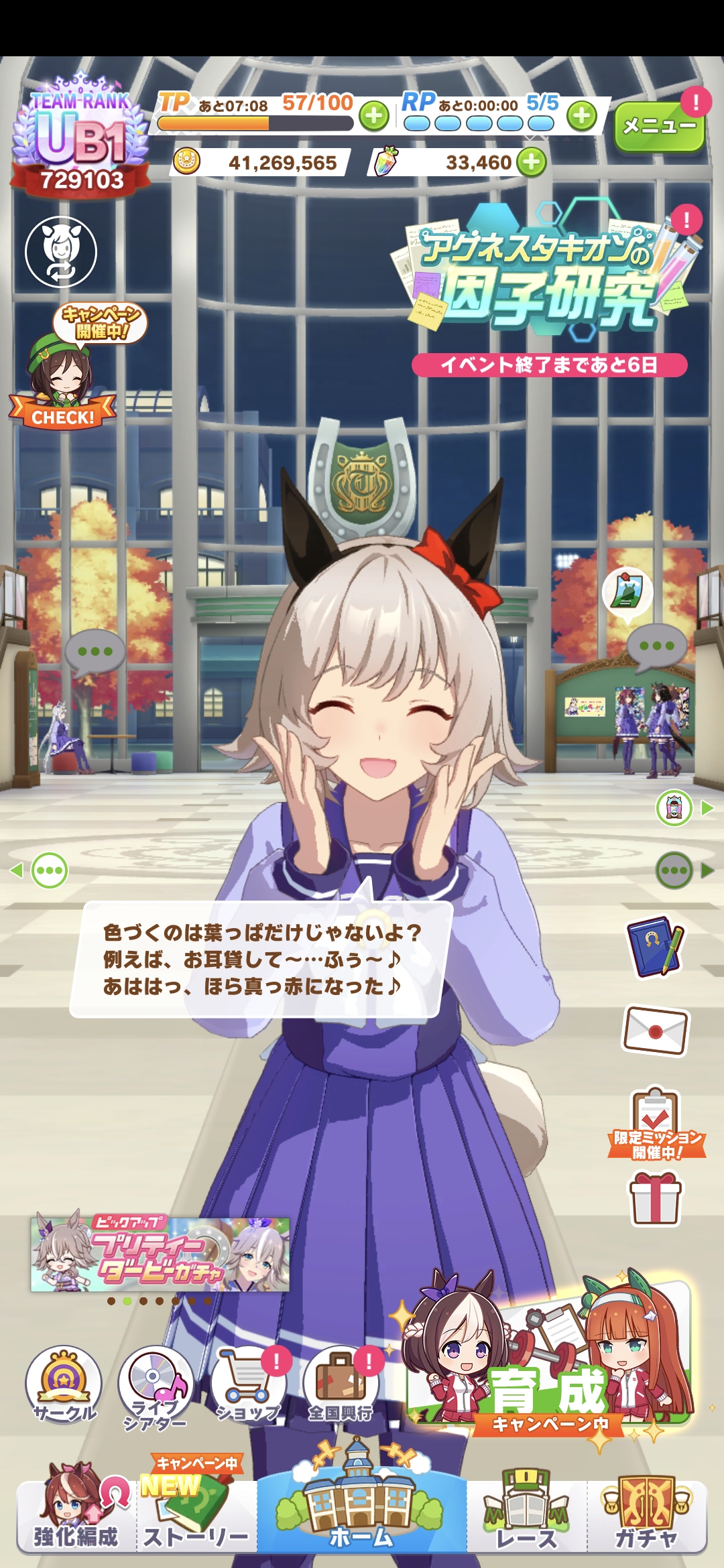Add jewels with the green plus

532,162
